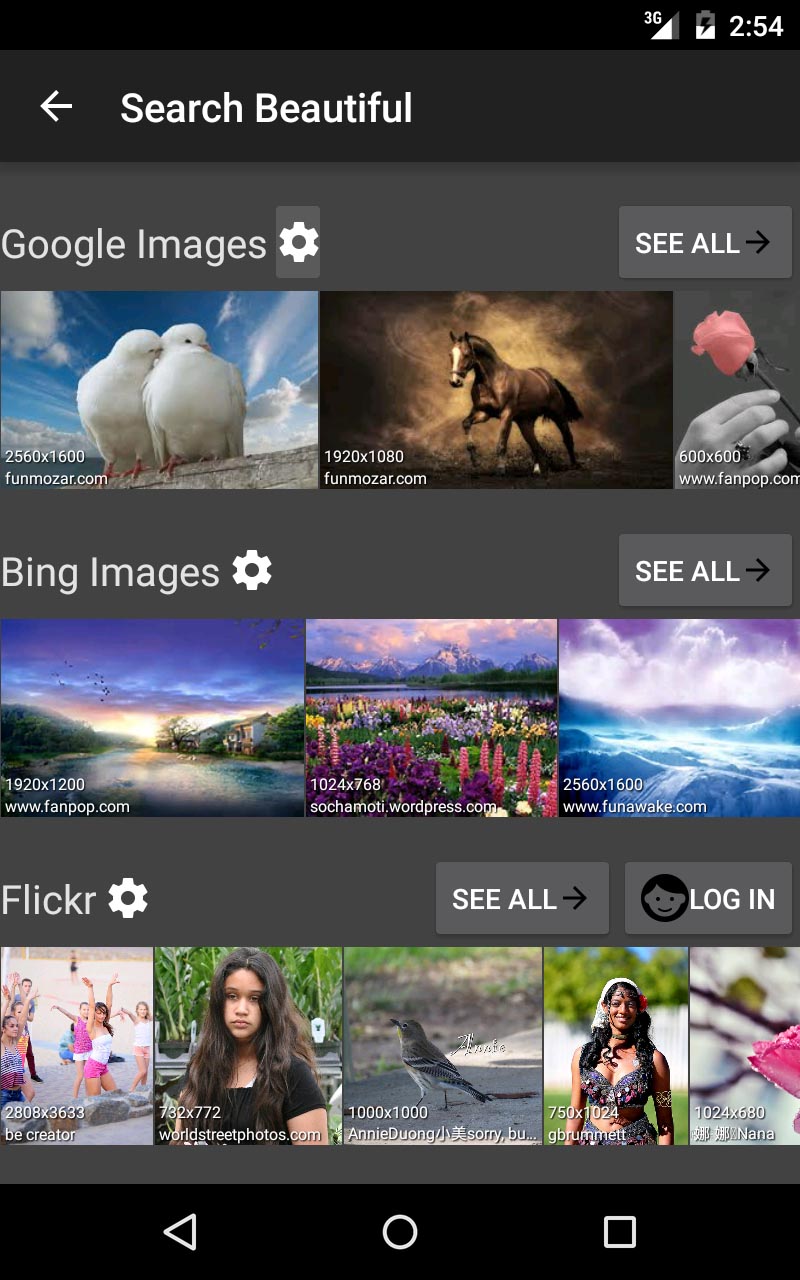
Task: Open Bing Images settings gear
Action: (x=252, y=570)
